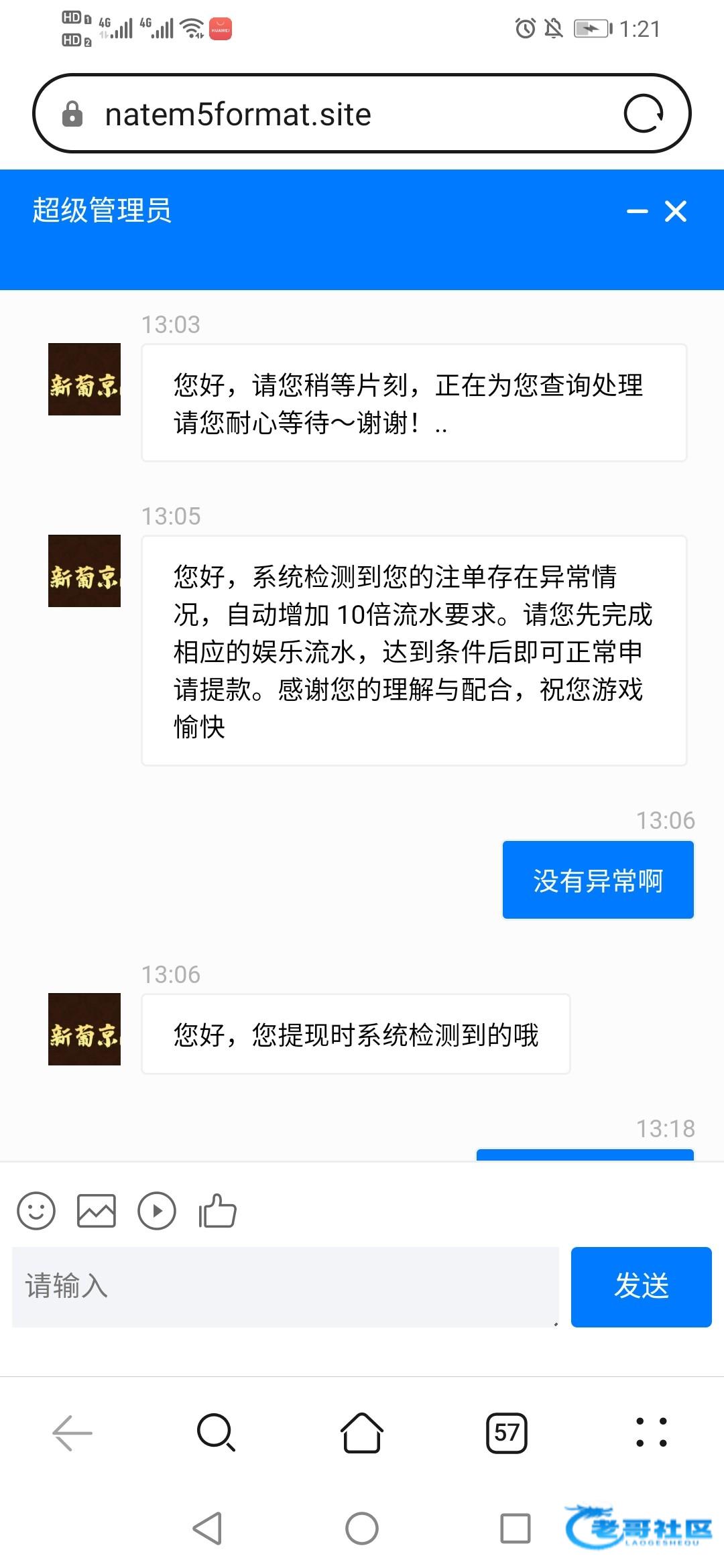Open browser search
Viewport: 724px width, 1568px height.
click(x=216, y=1433)
